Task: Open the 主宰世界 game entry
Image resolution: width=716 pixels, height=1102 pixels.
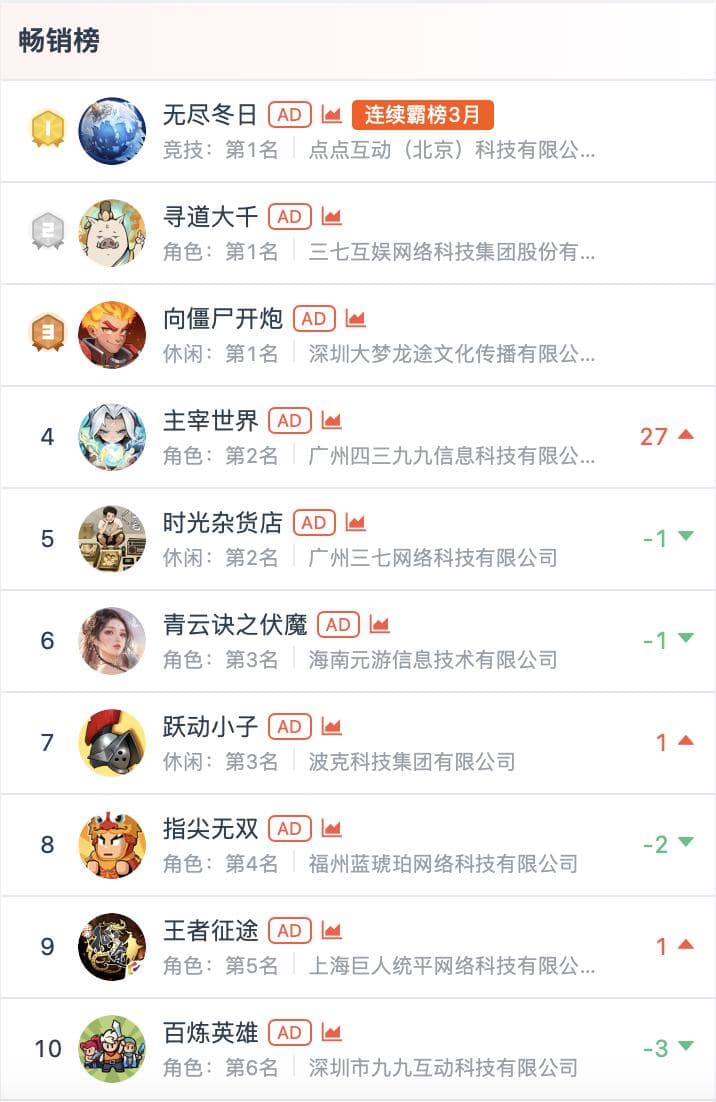Action: 210,421
